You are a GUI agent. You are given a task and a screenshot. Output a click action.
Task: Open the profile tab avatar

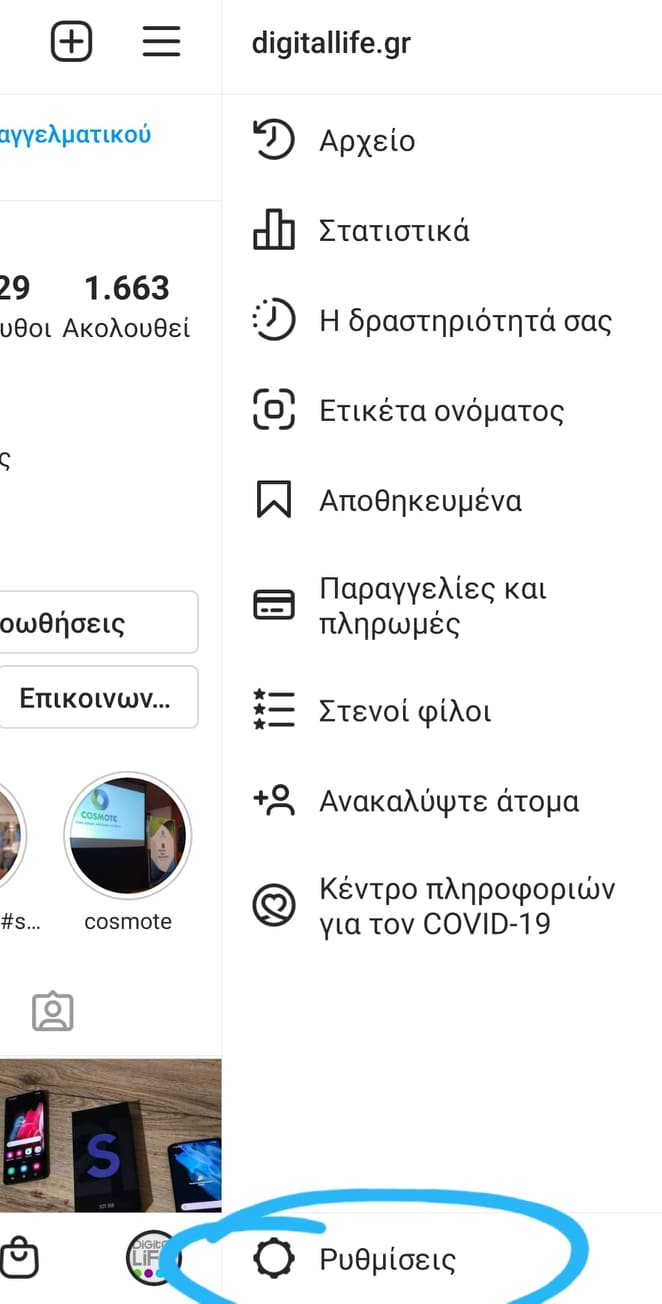pyautogui.click(x=150, y=1256)
